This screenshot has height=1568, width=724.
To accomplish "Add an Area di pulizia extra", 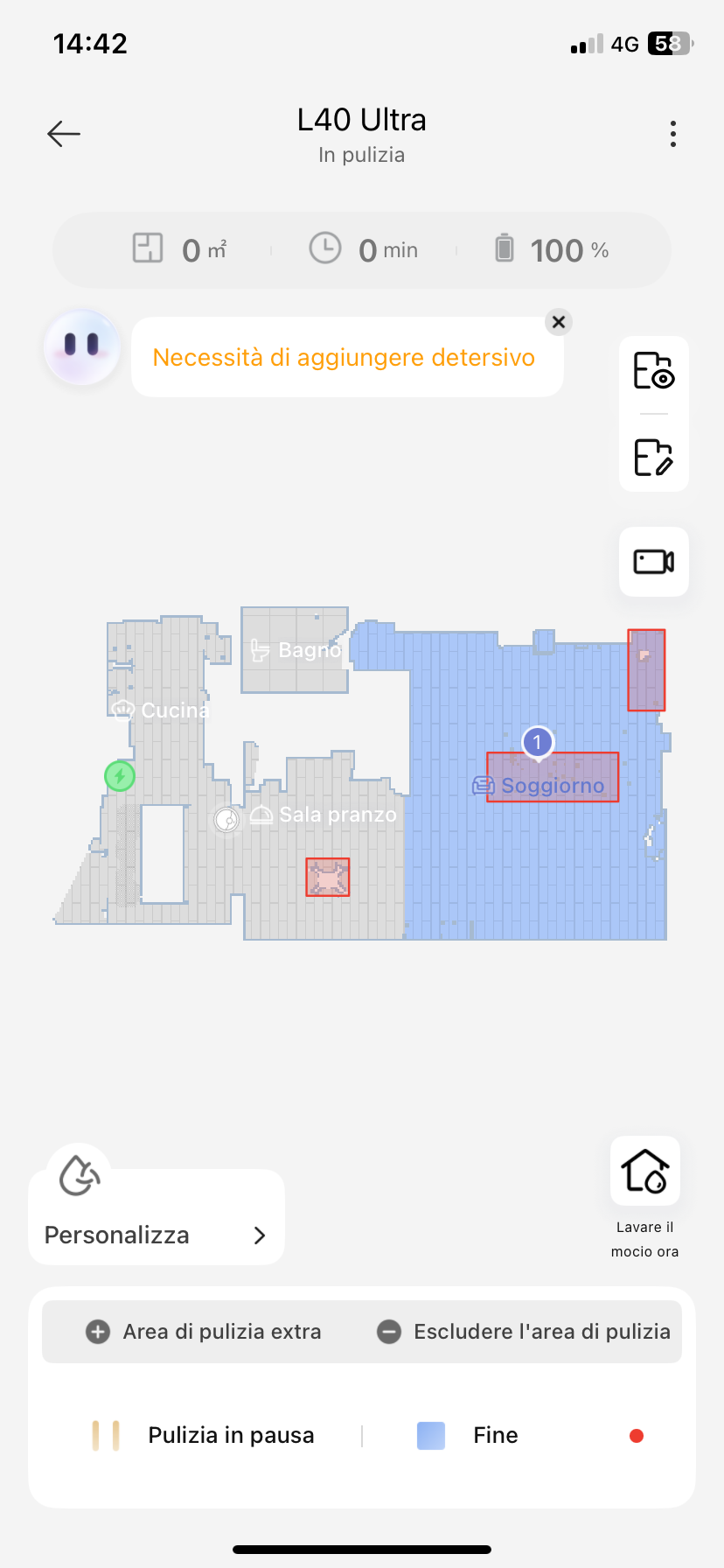I will [205, 1332].
